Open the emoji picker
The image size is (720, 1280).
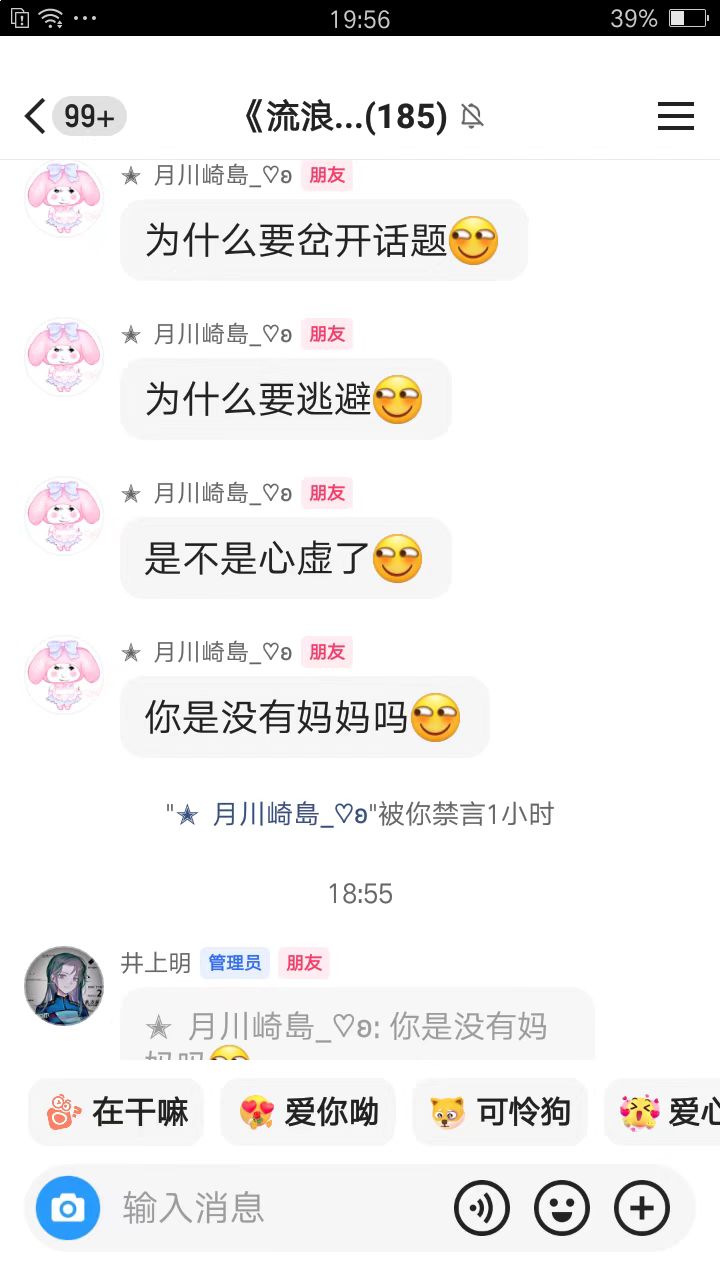[x=562, y=1208]
